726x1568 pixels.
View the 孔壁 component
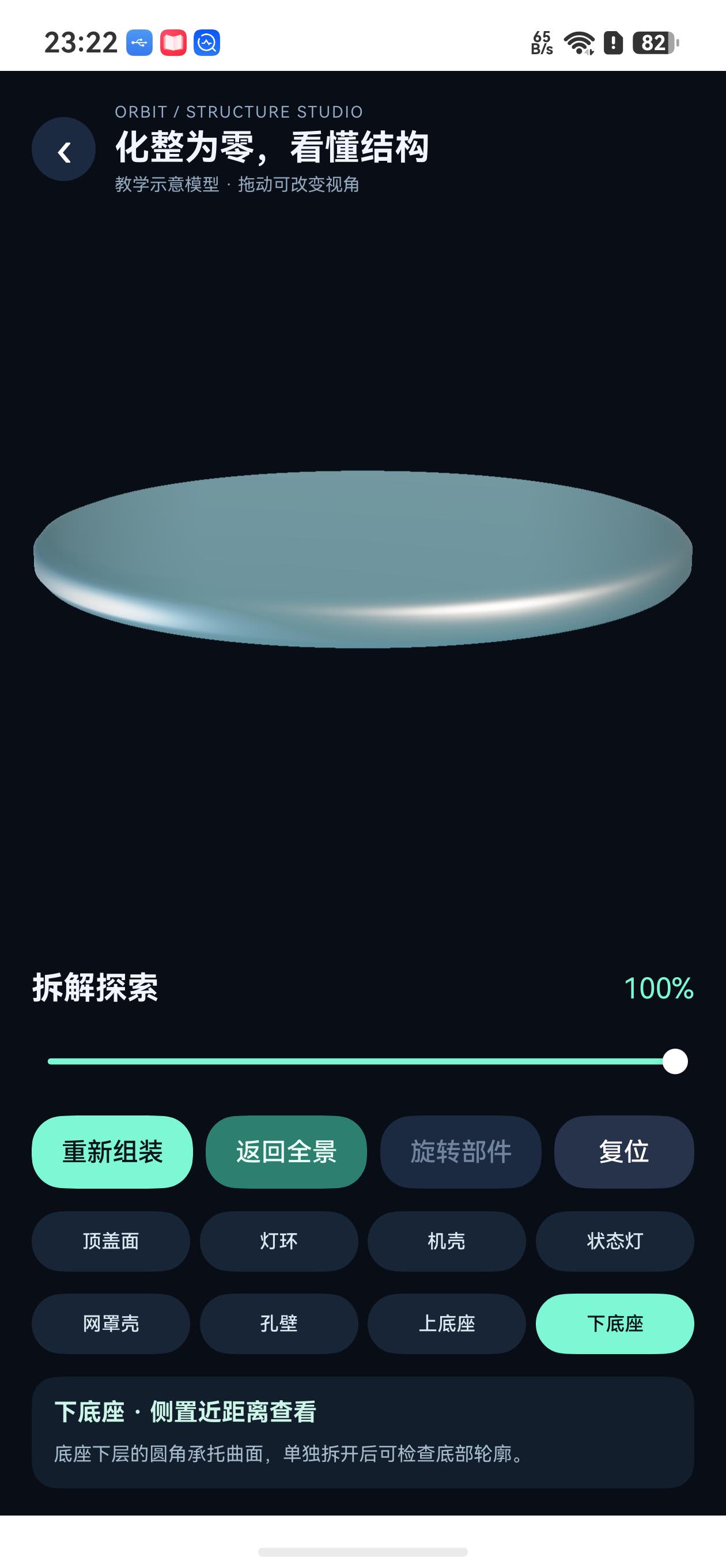click(279, 1324)
